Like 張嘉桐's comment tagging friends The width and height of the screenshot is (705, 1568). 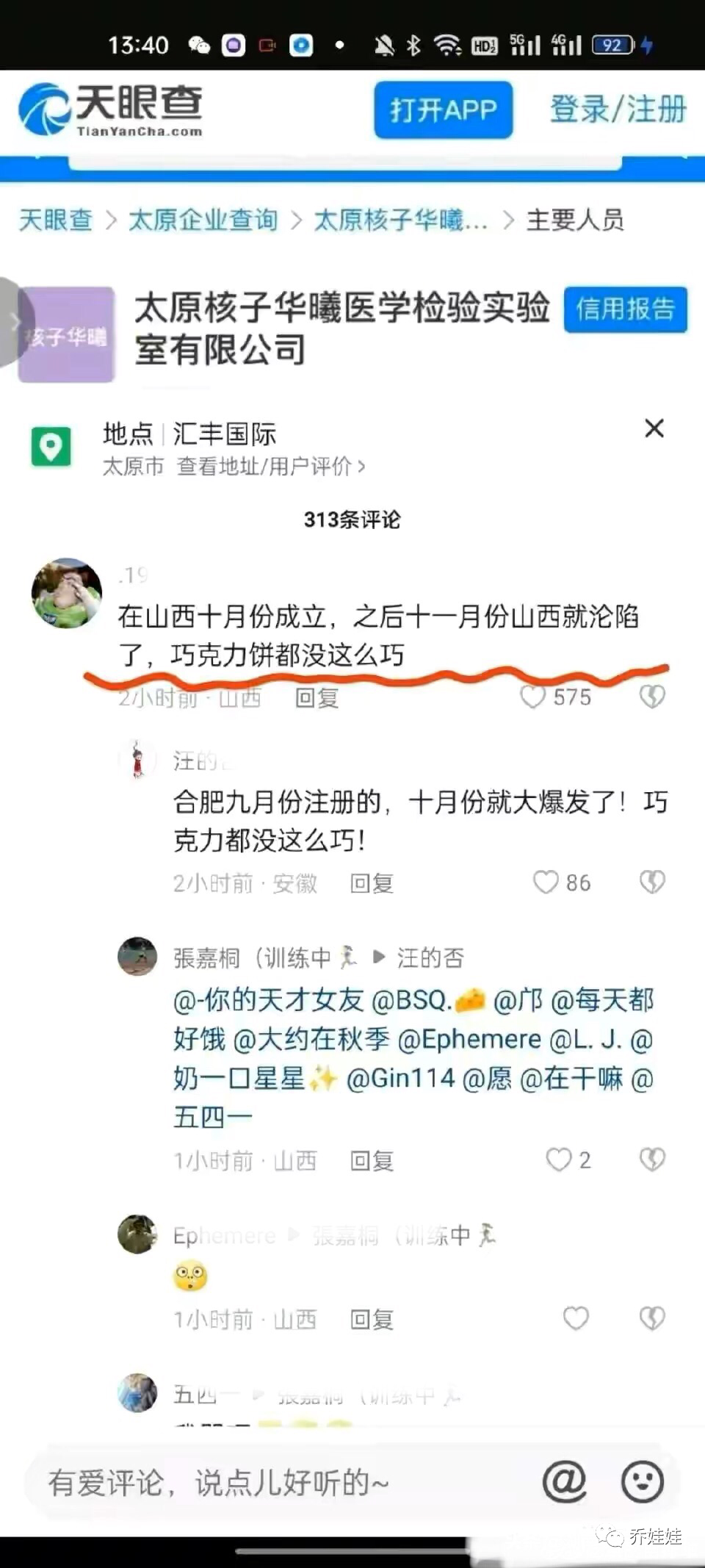click(x=558, y=1159)
